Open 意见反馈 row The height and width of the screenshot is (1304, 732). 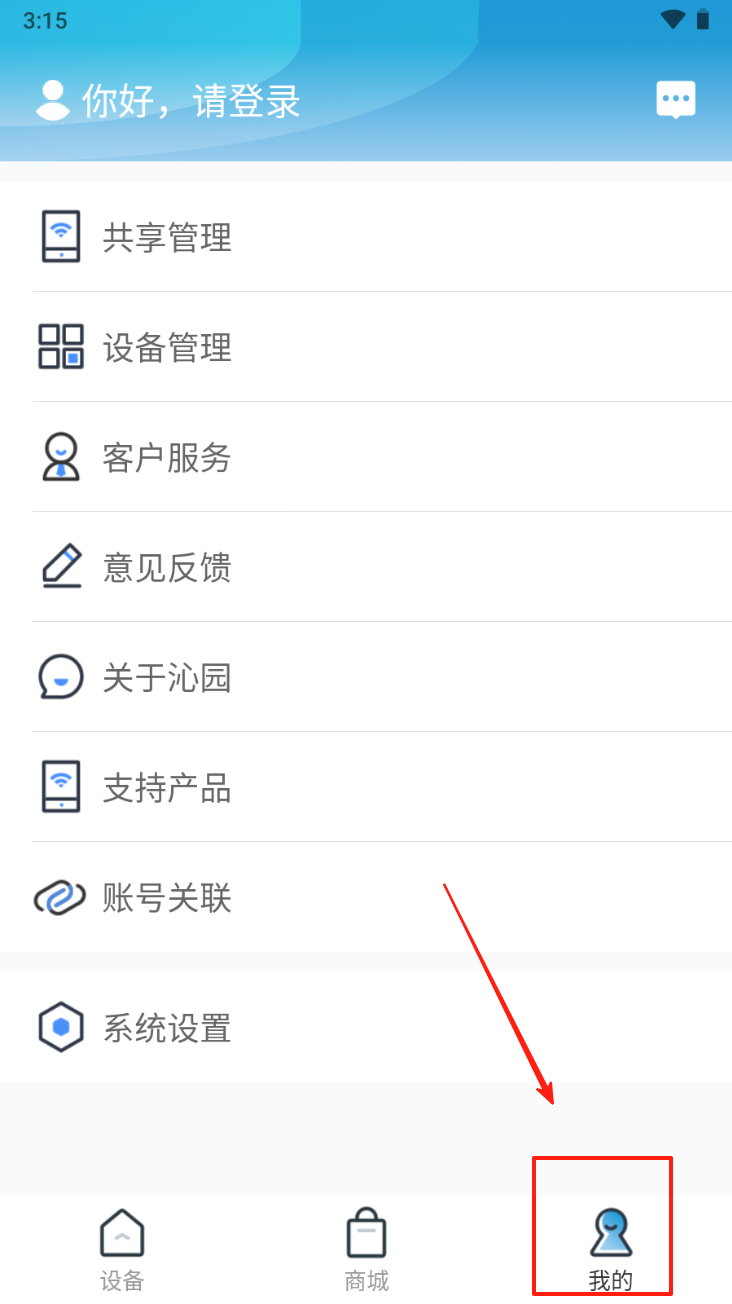click(x=366, y=567)
